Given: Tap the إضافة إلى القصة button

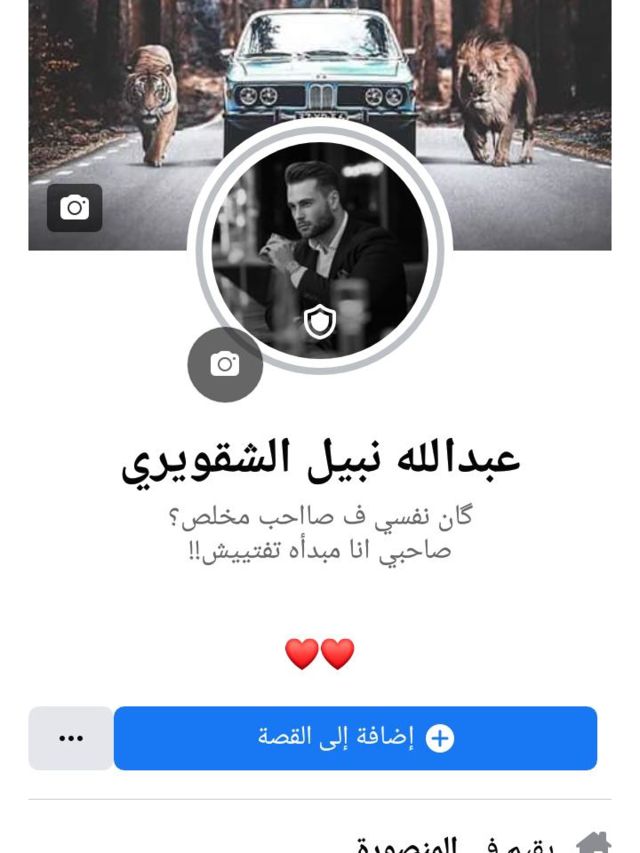Looking at the screenshot, I should coord(355,738).
